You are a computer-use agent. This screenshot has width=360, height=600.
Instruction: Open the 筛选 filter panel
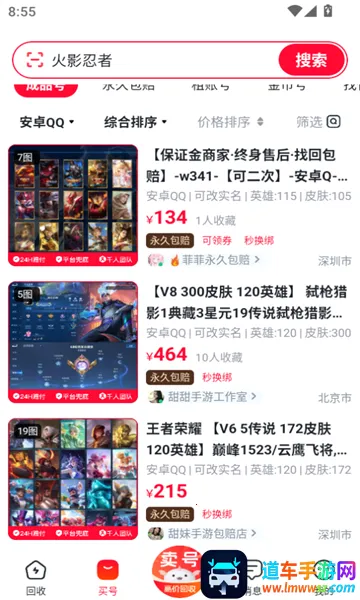[318, 122]
